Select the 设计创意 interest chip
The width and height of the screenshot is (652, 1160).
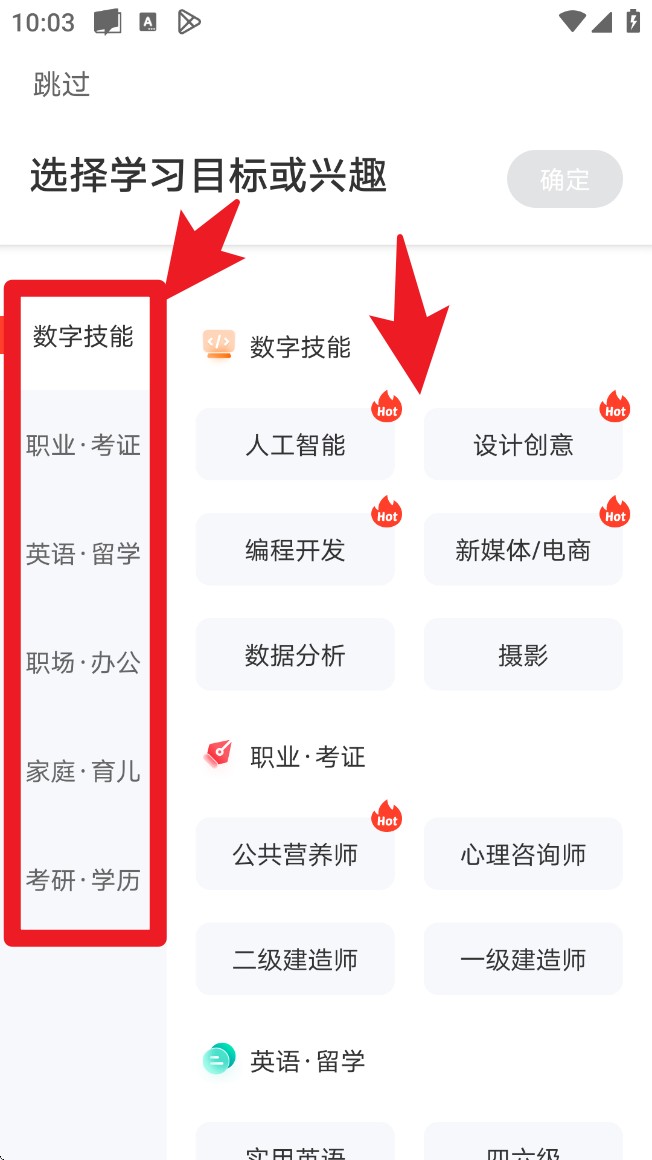point(523,444)
